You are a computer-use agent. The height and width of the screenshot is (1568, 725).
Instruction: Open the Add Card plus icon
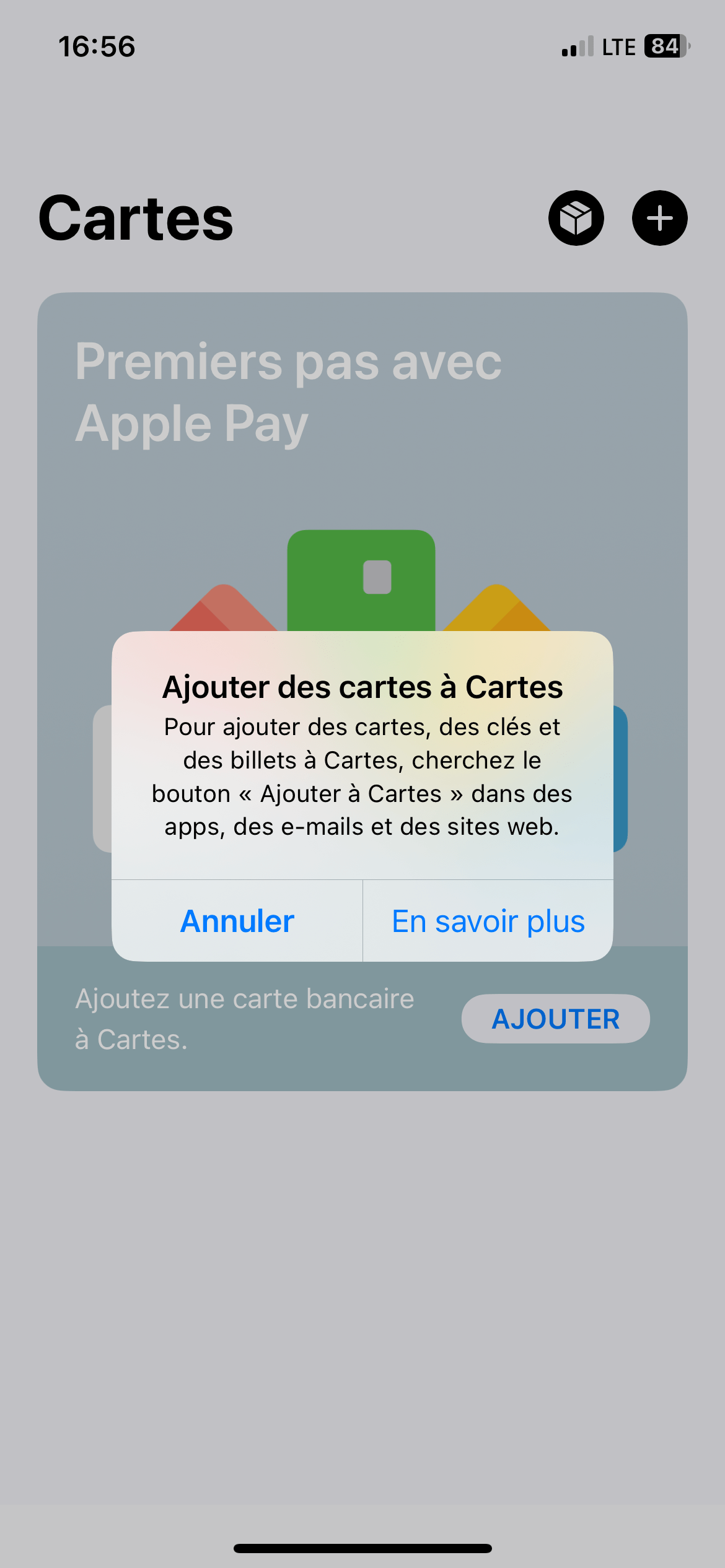pyautogui.click(x=659, y=218)
